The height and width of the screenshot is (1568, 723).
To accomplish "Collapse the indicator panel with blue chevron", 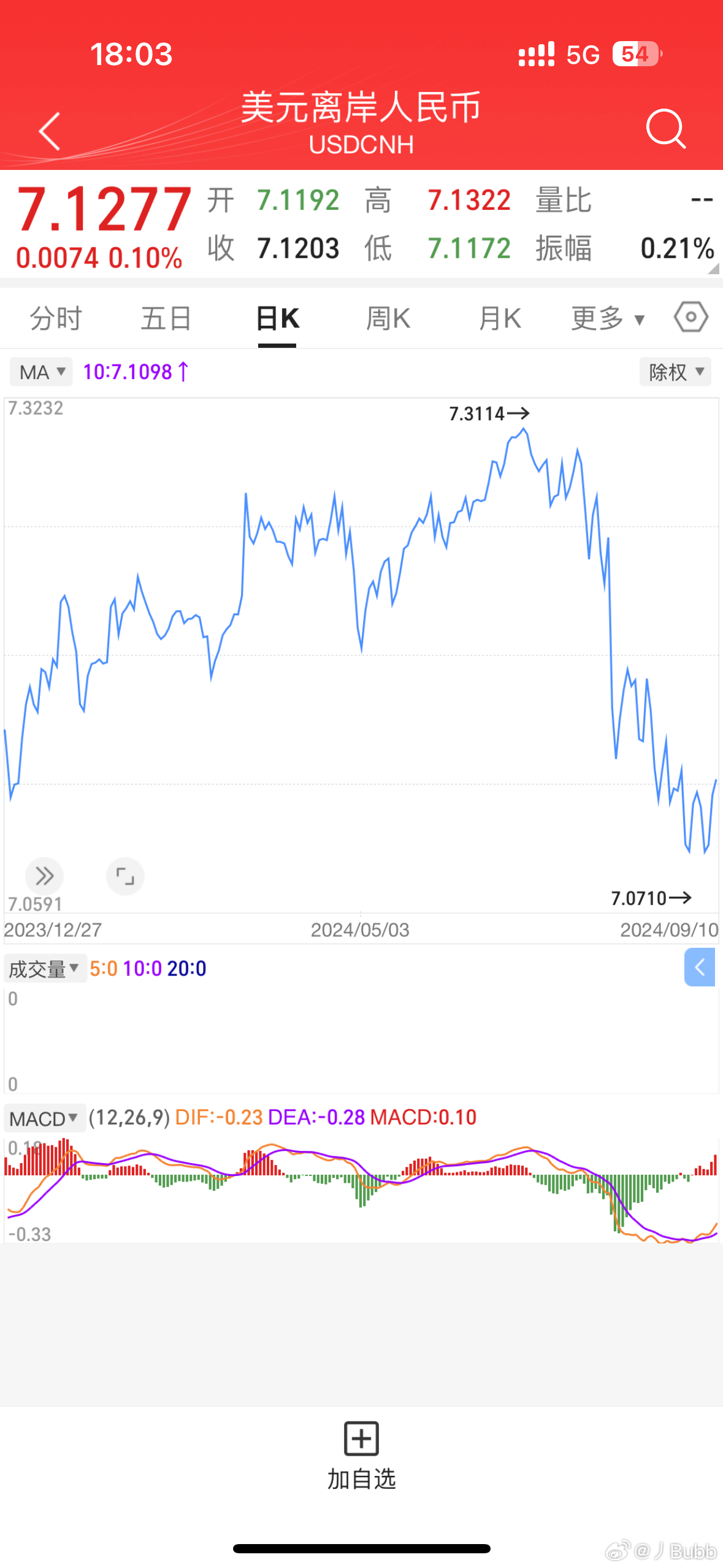I will pyautogui.click(x=700, y=967).
